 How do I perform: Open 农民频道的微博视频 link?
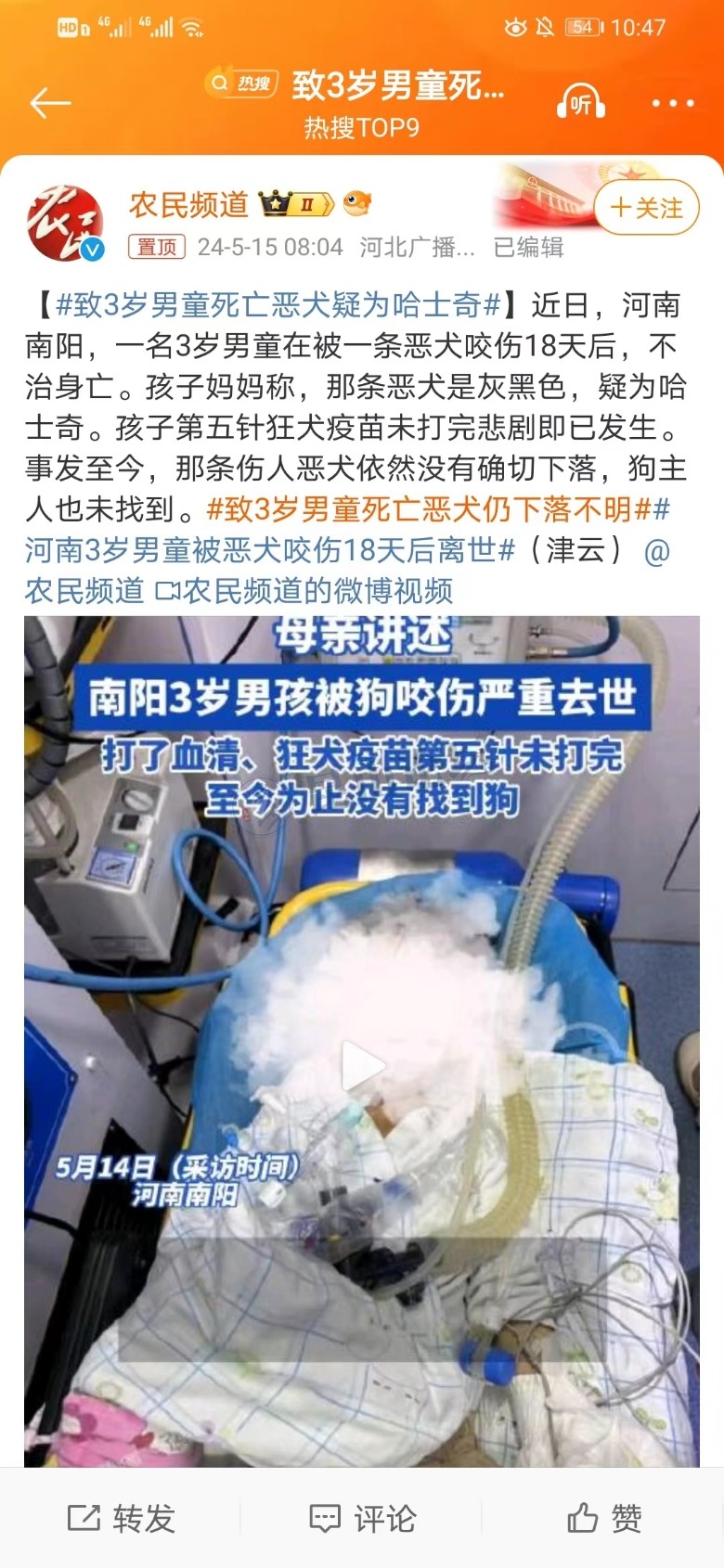pyautogui.click(x=304, y=590)
